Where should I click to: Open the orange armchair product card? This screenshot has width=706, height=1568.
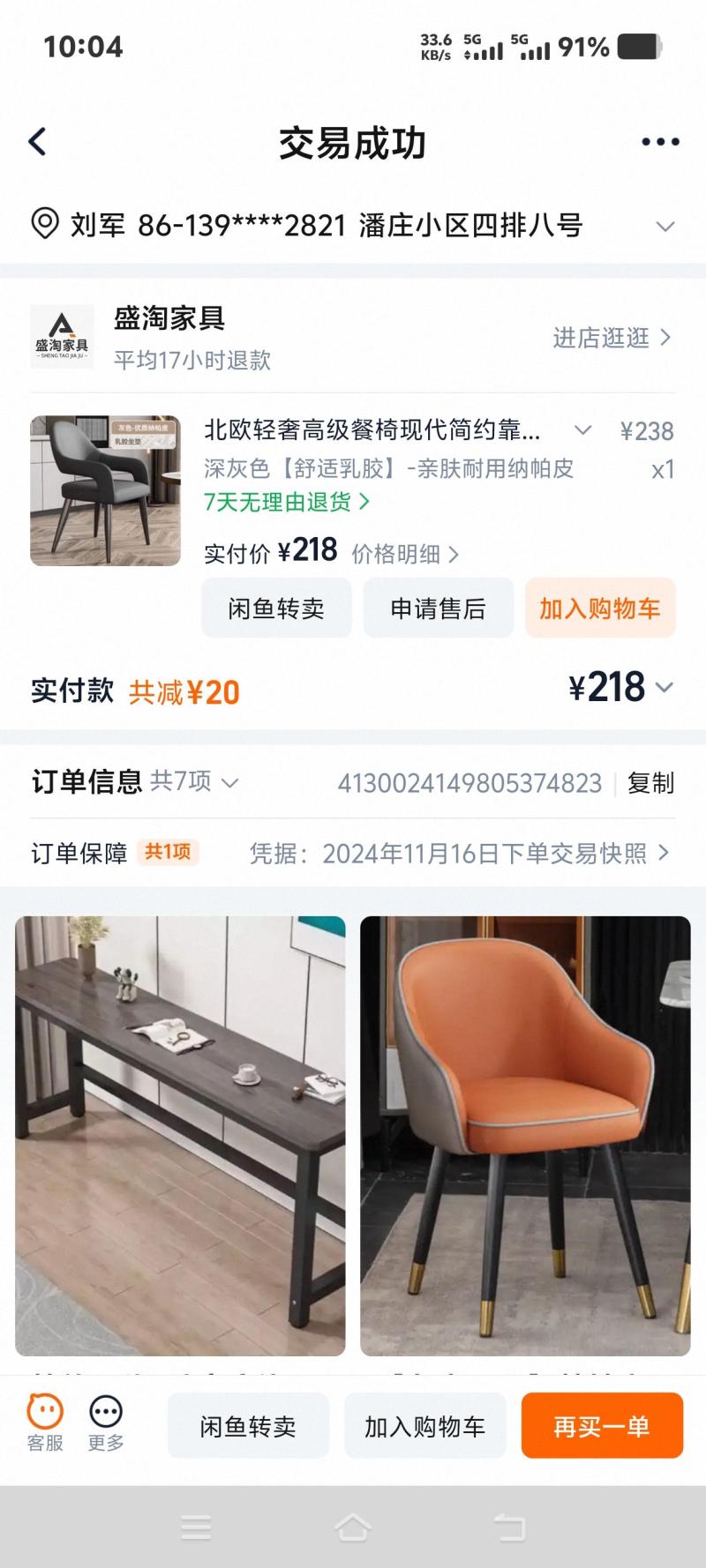click(525, 1136)
